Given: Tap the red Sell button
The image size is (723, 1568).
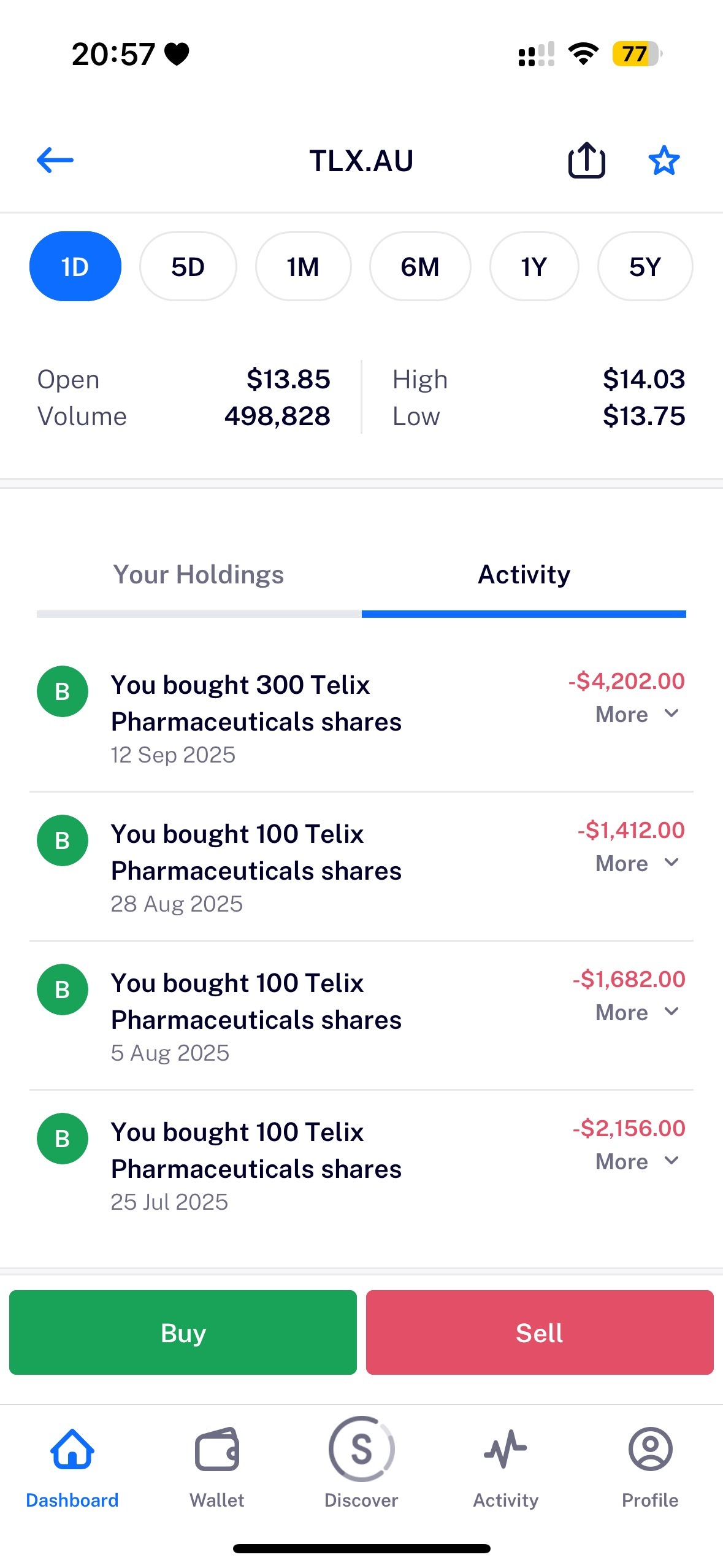Looking at the screenshot, I should click(x=540, y=1332).
